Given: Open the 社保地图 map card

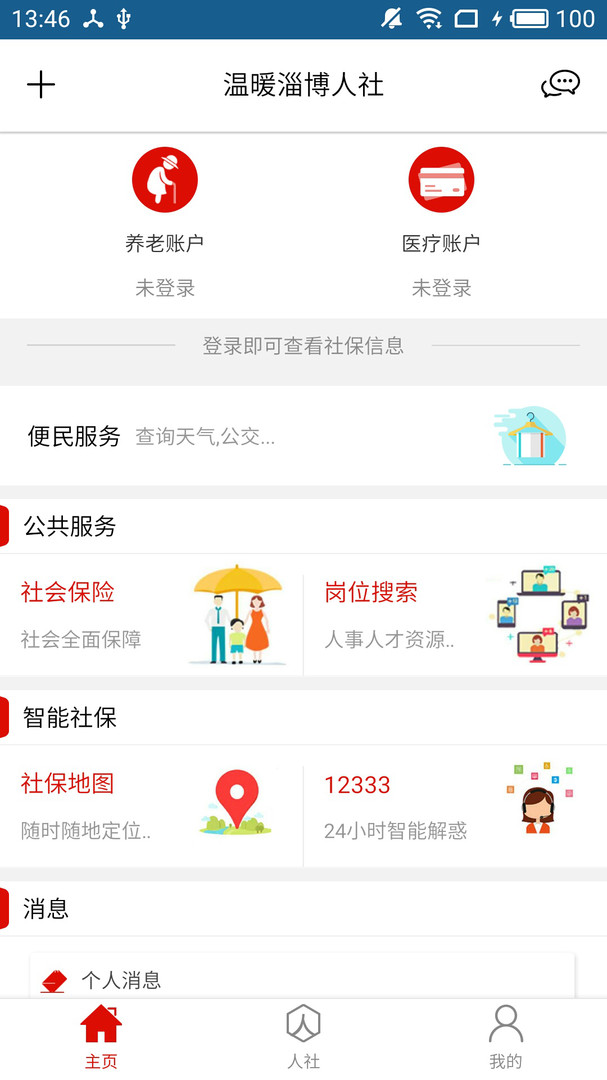Looking at the screenshot, I should click(150, 806).
